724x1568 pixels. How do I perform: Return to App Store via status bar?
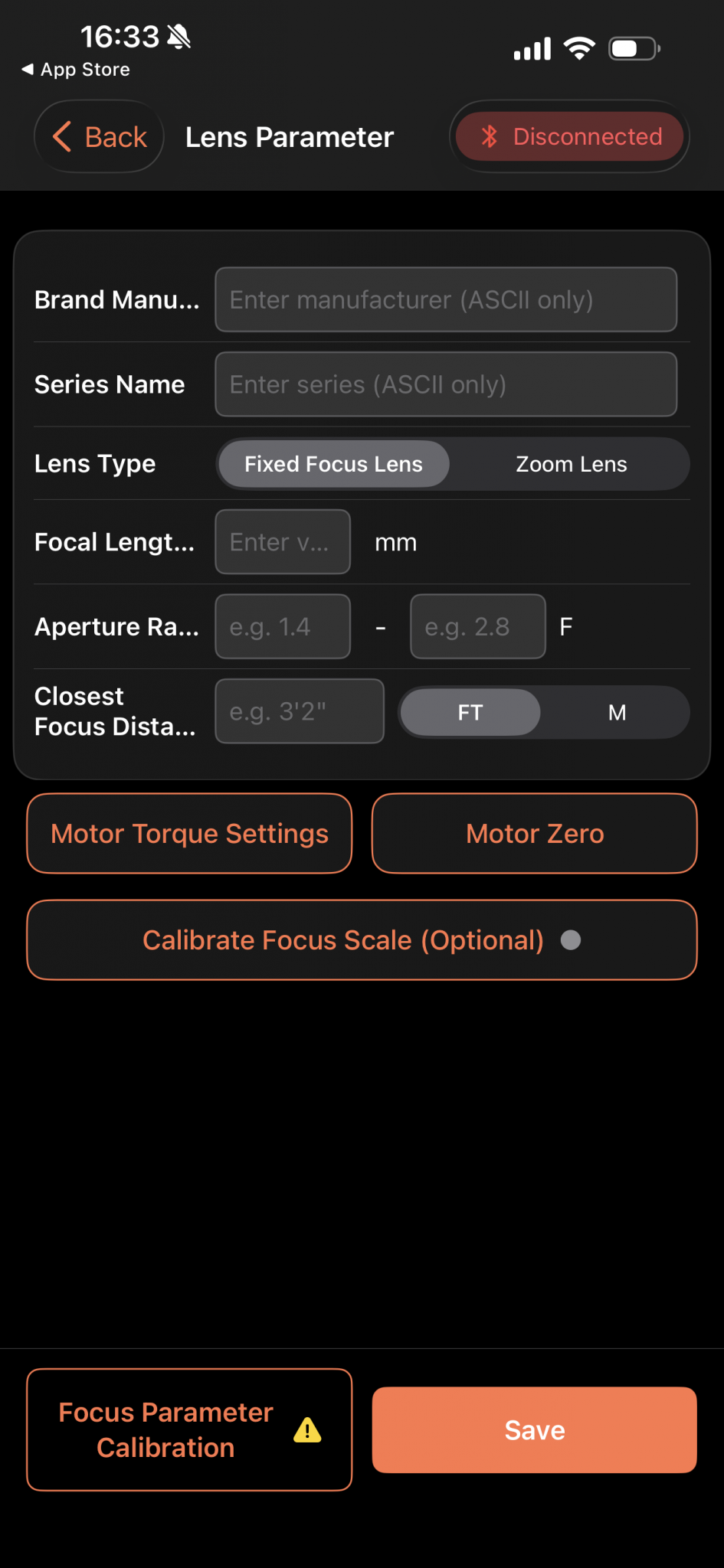coord(76,70)
